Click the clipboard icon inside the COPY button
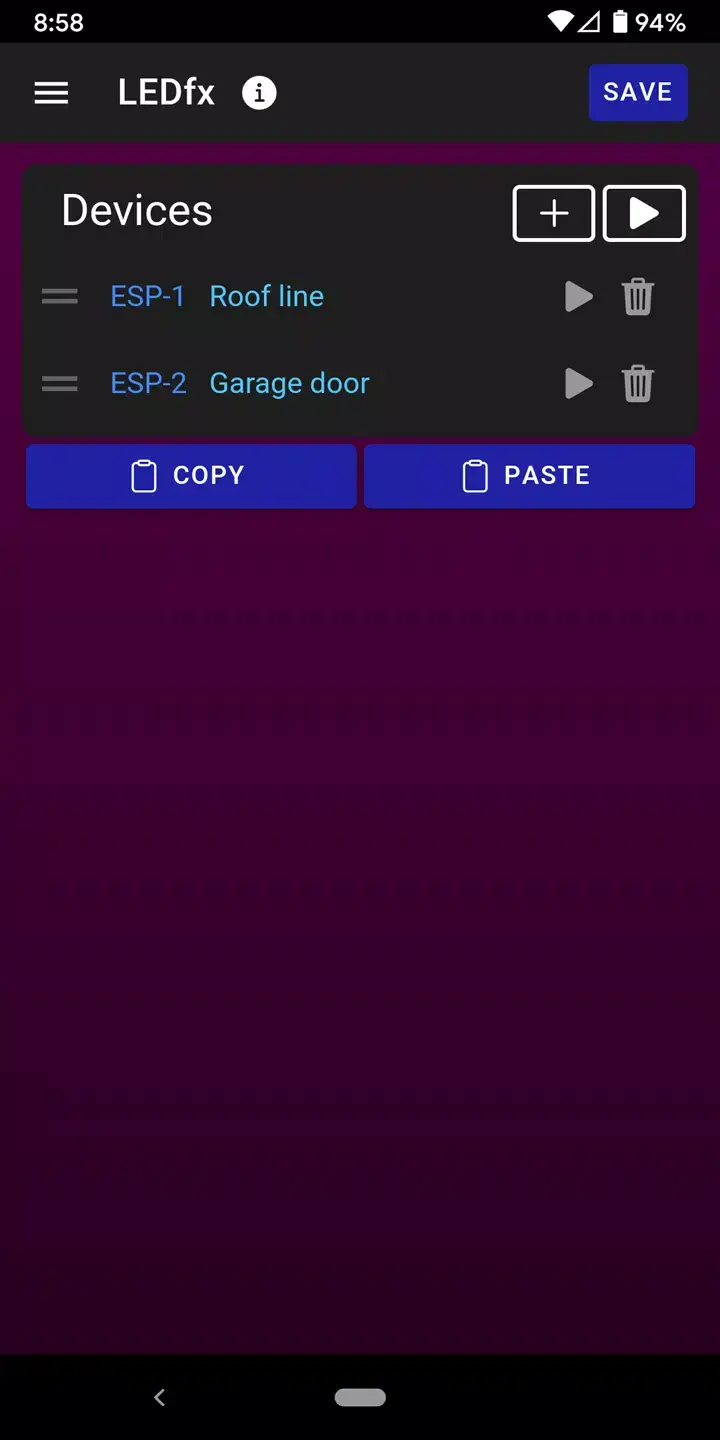The width and height of the screenshot is (720, 1440). pos(144,476)
